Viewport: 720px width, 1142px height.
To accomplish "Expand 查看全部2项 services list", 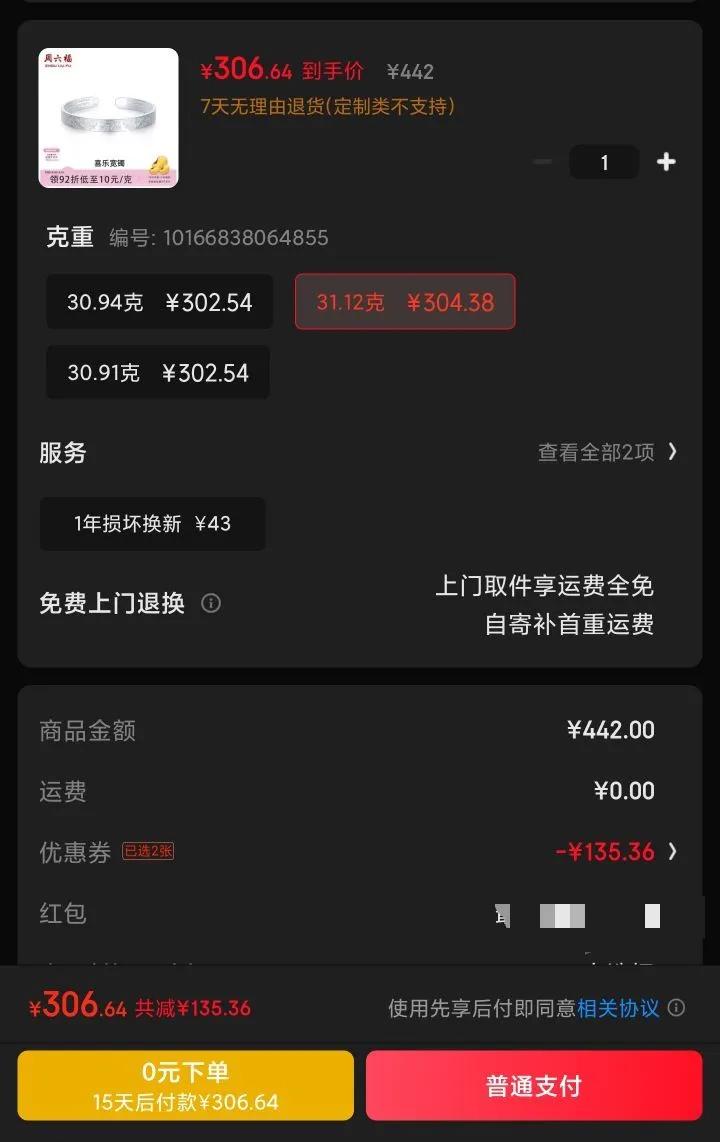I will tap(608, 452).
